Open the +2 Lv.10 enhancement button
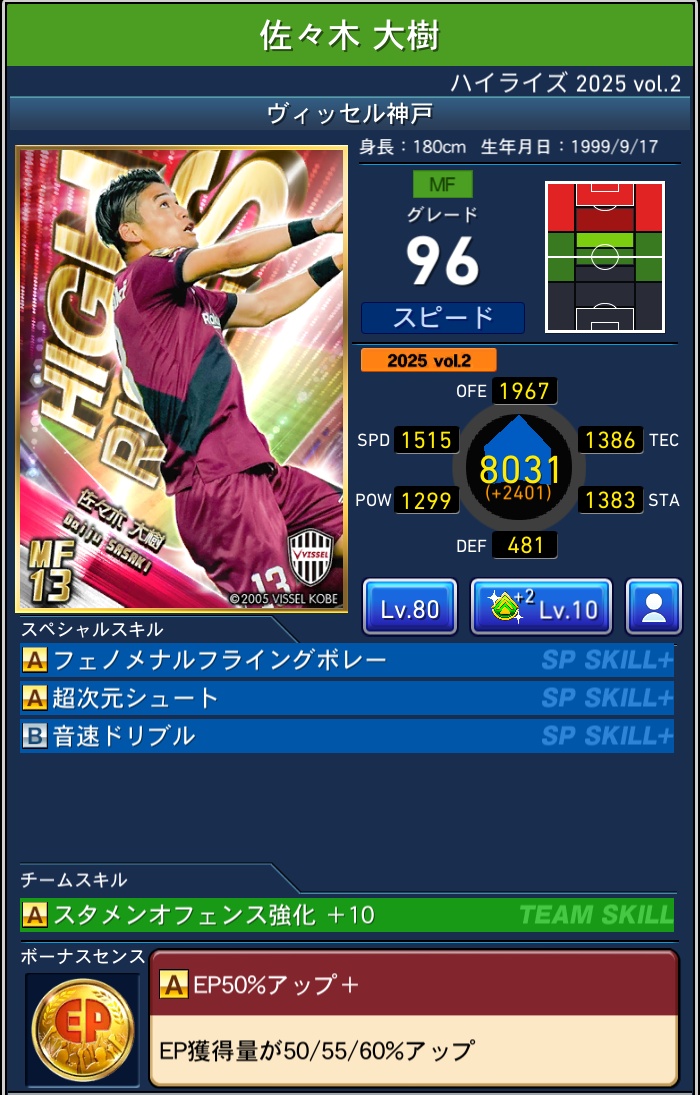 click(540, 607)
